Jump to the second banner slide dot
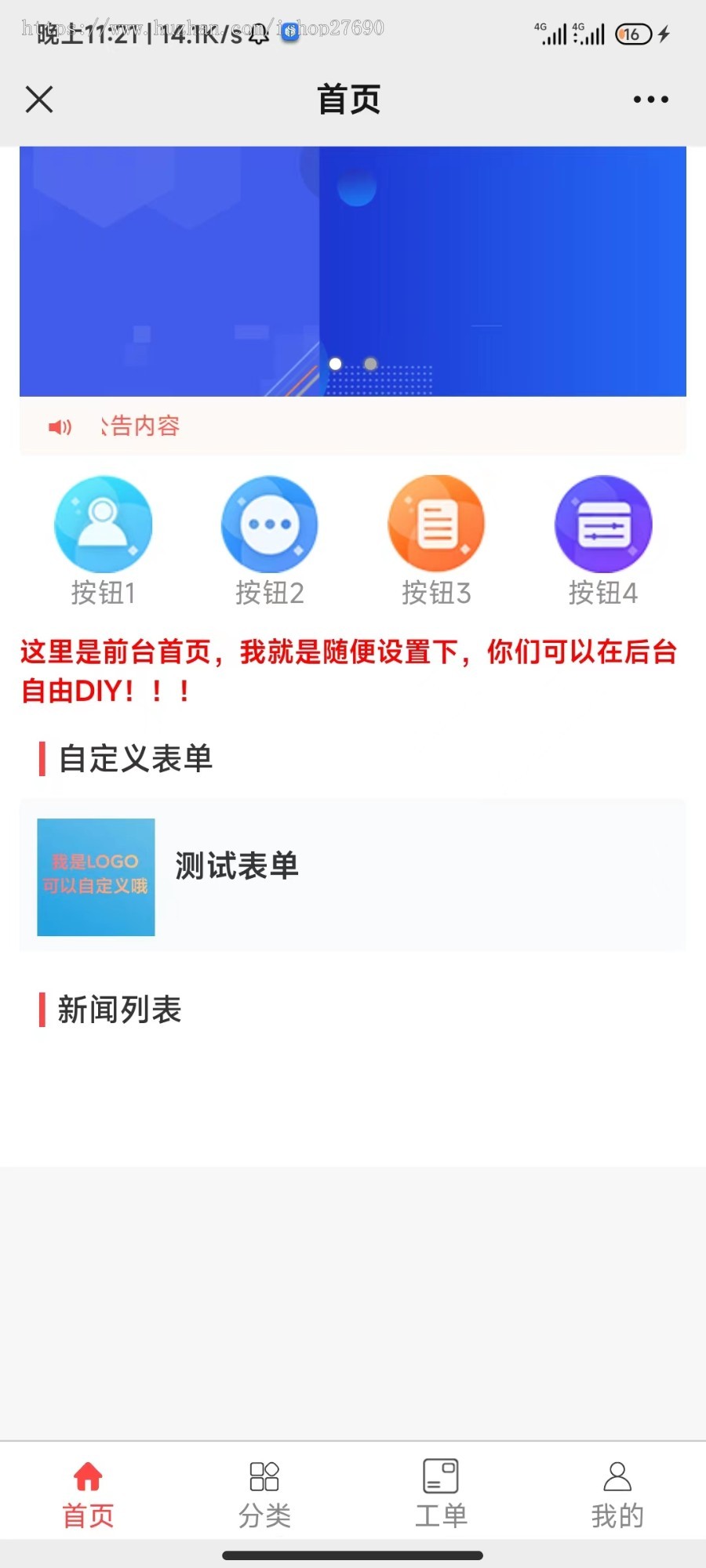This screenshot has height=1568, width=706. (x=371, y=364)
